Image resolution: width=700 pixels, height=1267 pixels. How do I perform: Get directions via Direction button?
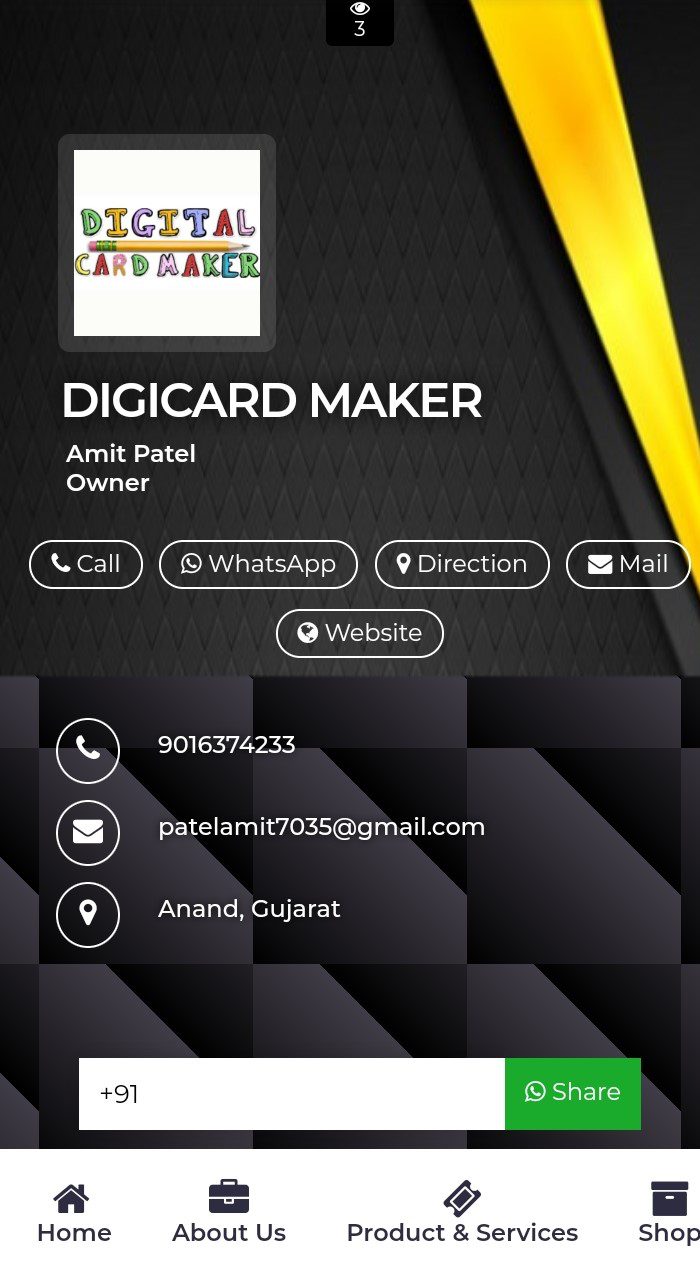tap(462, 564)
